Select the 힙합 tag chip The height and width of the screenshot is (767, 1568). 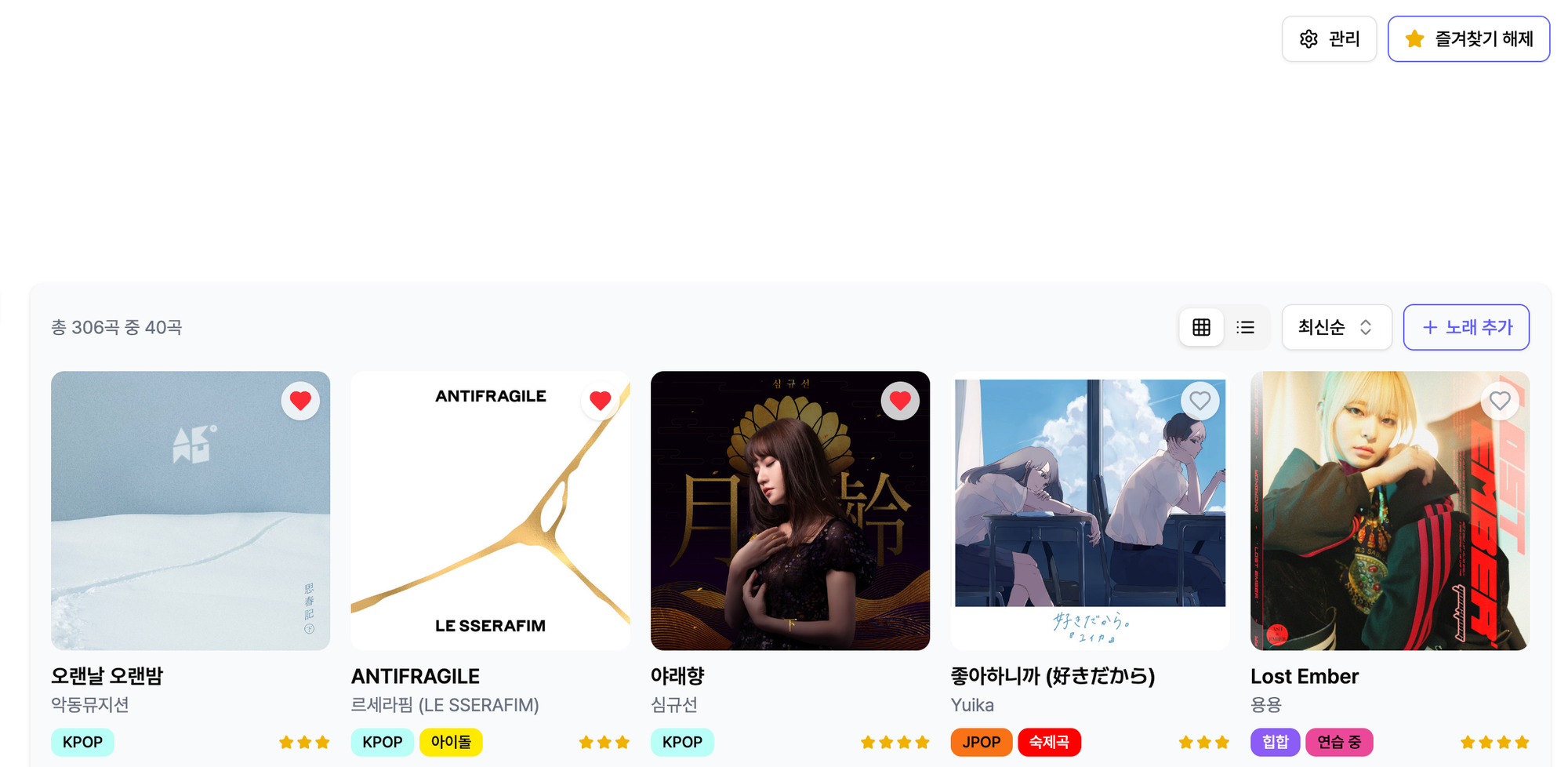coord(1275,742)
